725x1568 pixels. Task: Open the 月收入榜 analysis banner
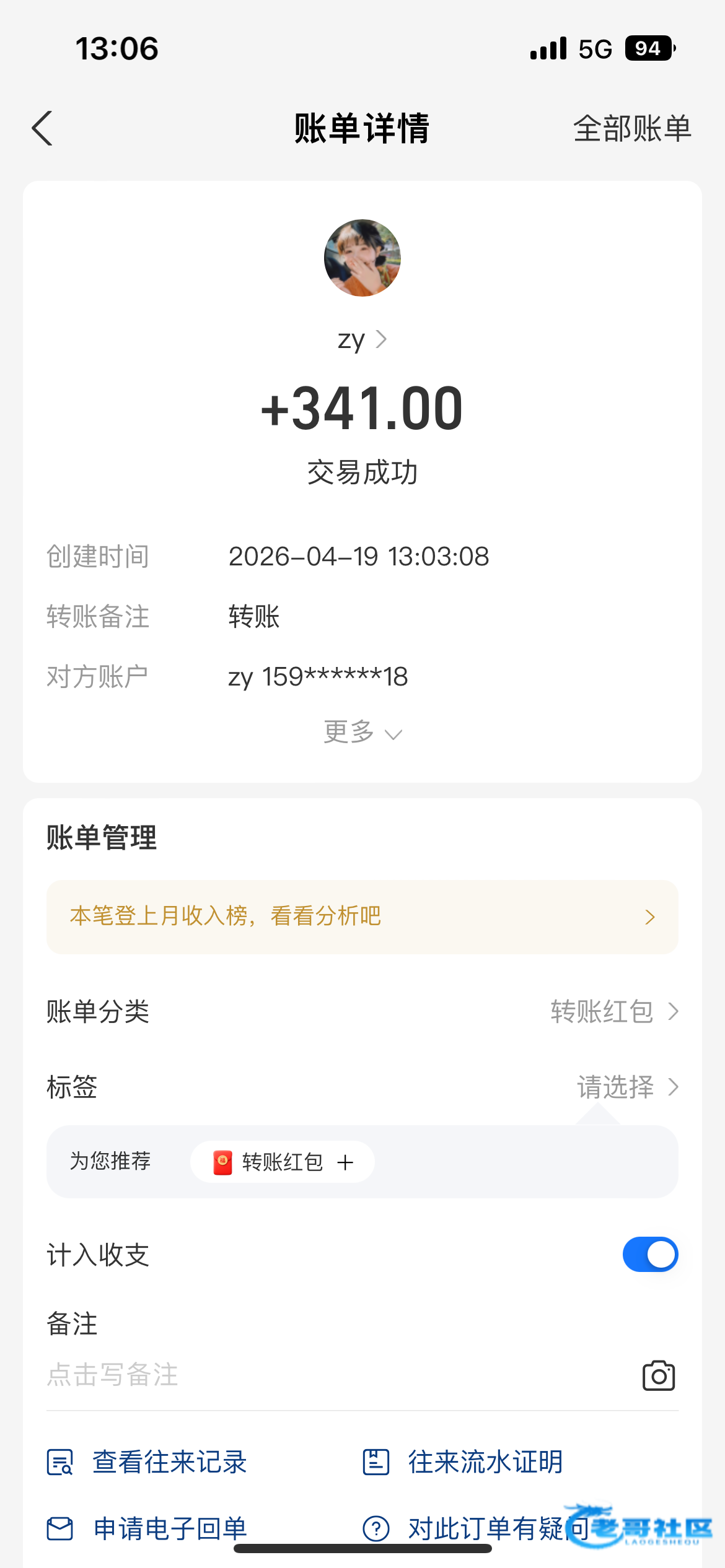tap(362, 917)
